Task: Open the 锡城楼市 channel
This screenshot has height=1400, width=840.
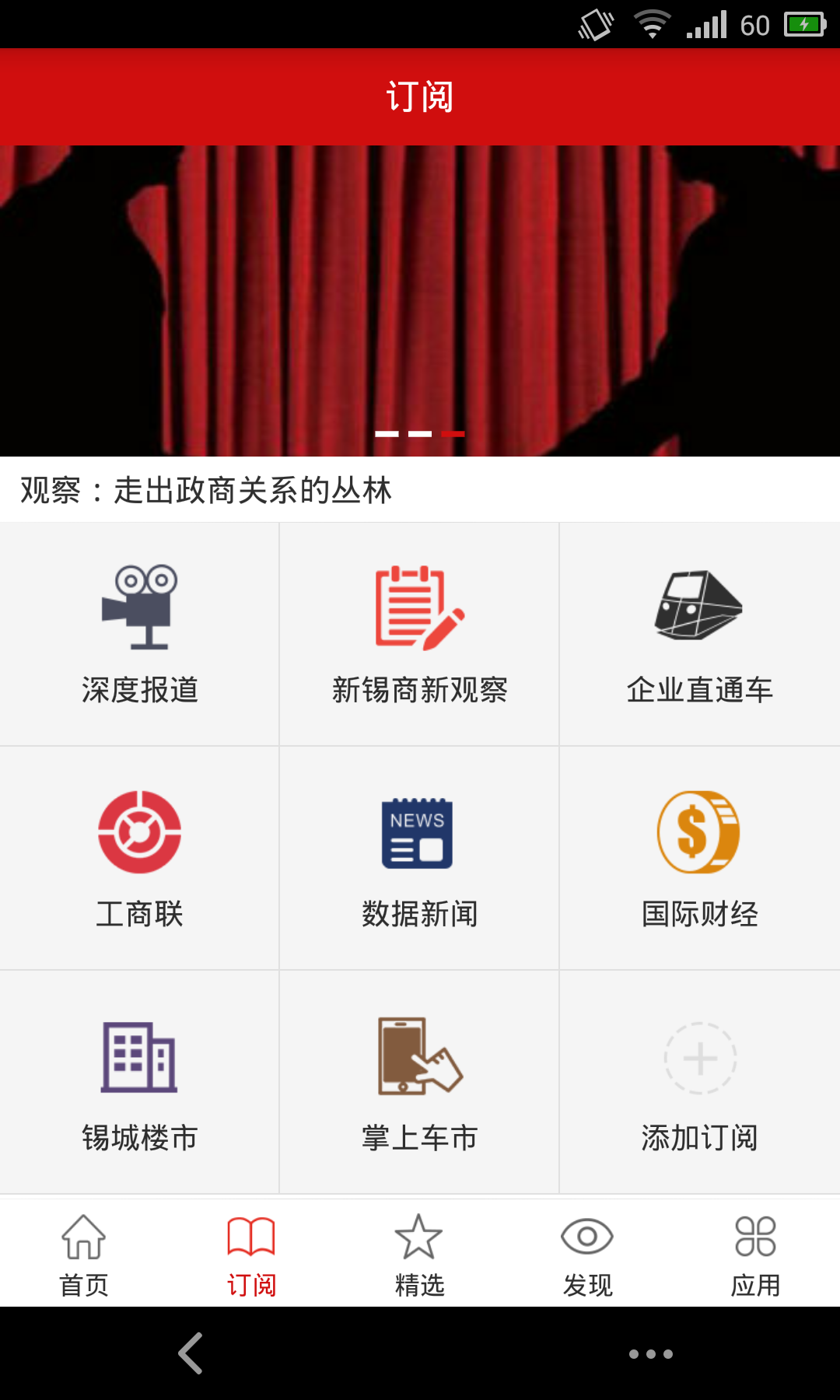Action: pyautogui.click(x=140, y=1082)
